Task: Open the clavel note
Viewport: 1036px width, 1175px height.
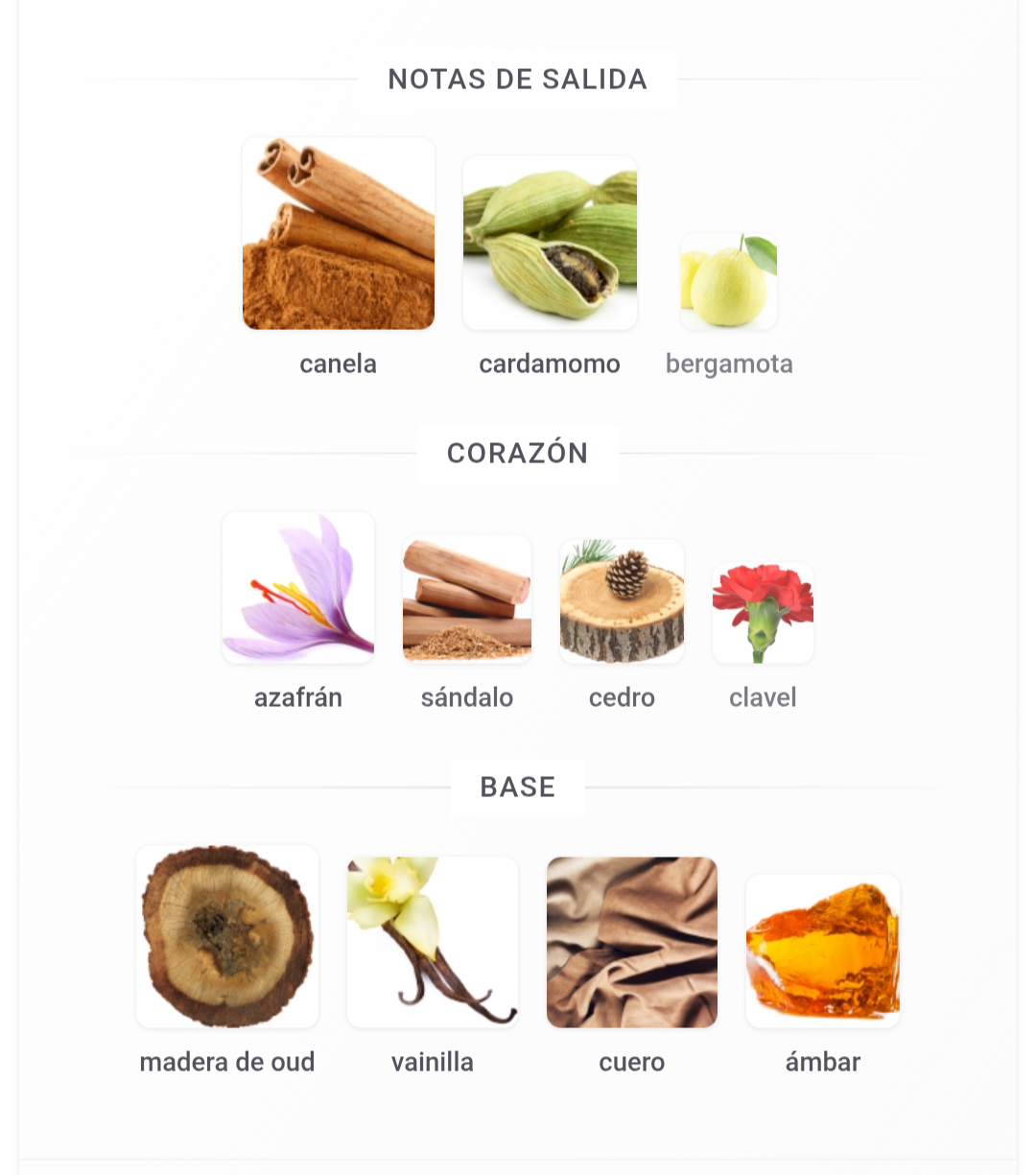Action: pos(763,613)
